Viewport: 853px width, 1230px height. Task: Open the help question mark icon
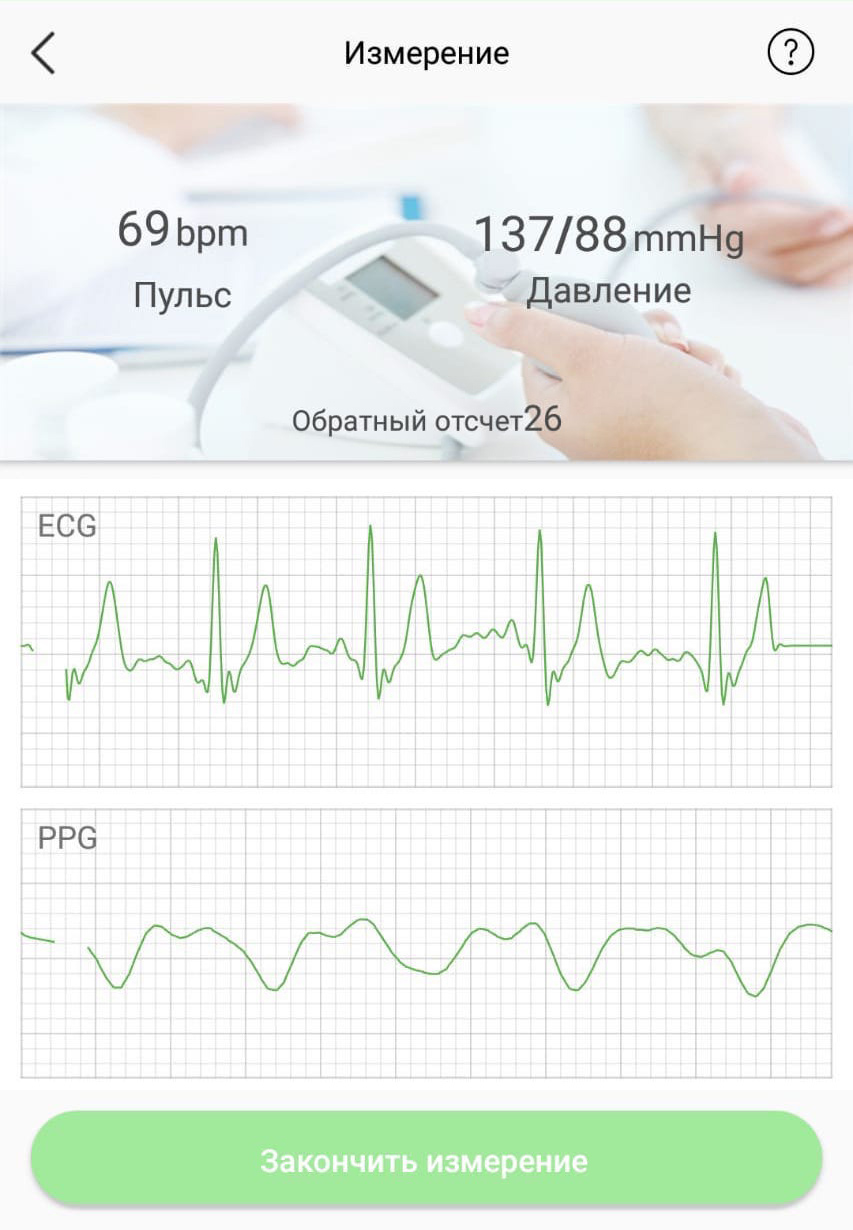click(790, 52)
